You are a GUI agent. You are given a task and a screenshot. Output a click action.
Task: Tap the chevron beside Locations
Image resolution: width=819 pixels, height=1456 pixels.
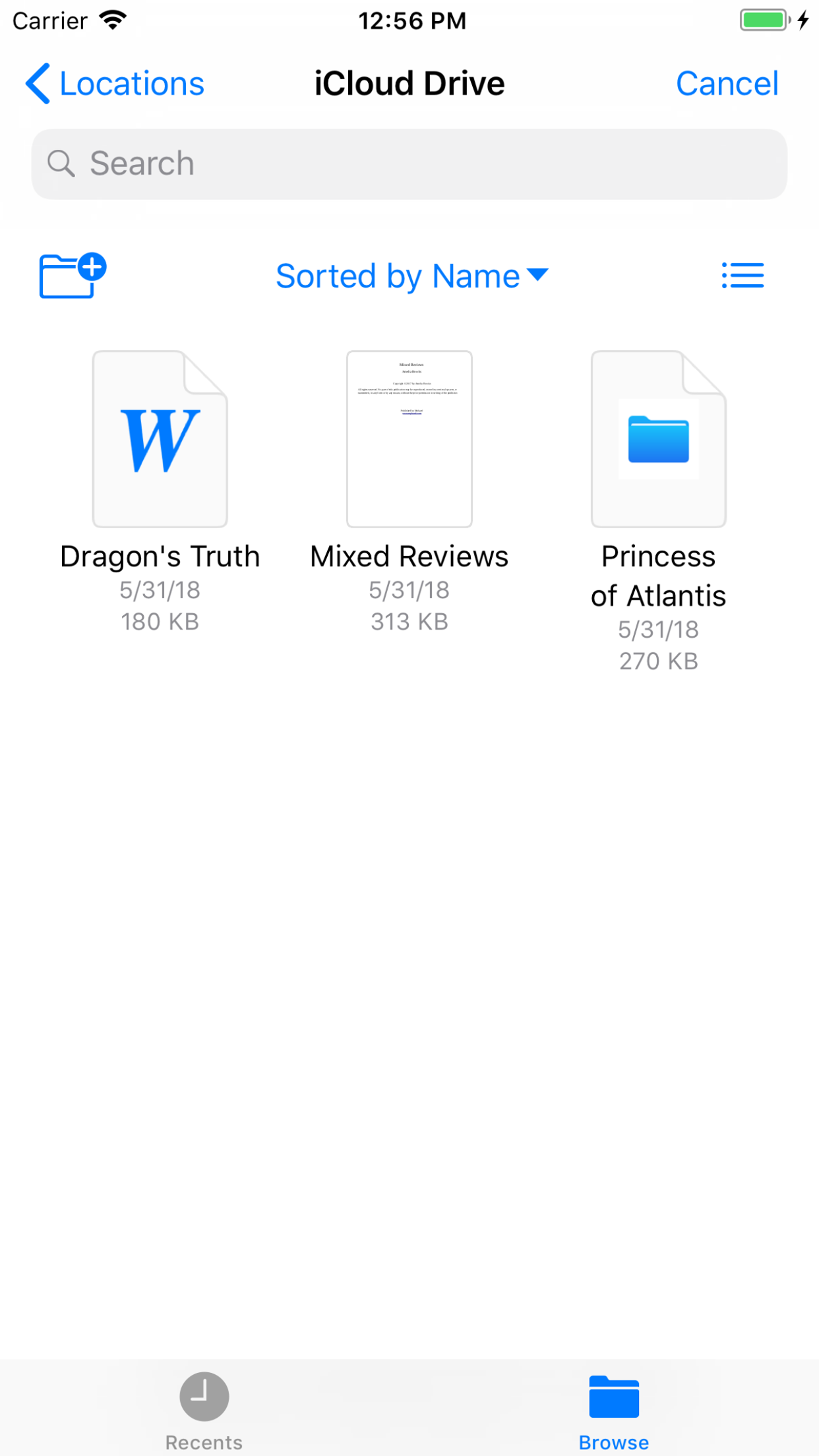click(x=38, y=84)
